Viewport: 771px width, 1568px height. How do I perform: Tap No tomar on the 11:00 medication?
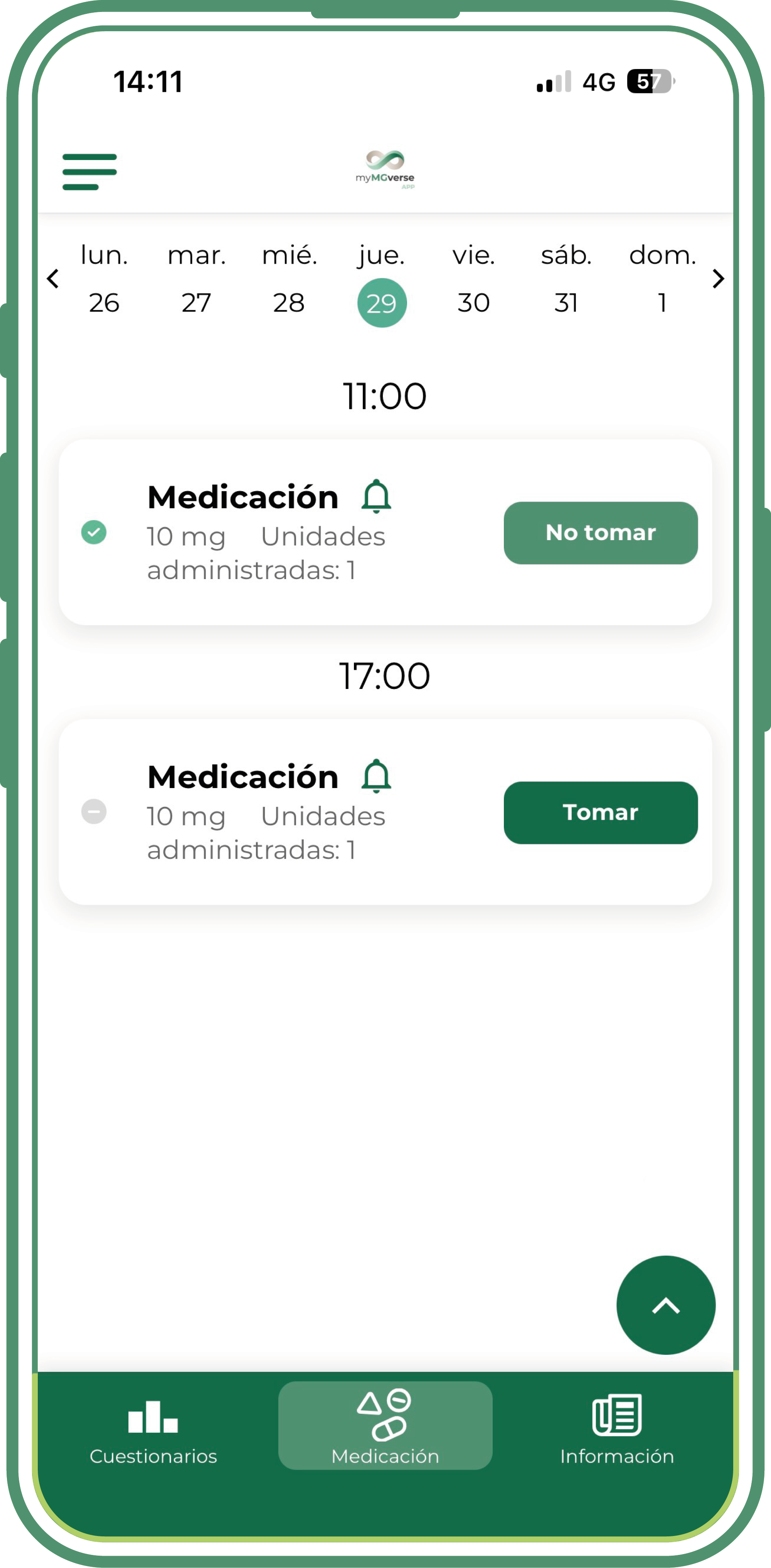click(601, 532)
